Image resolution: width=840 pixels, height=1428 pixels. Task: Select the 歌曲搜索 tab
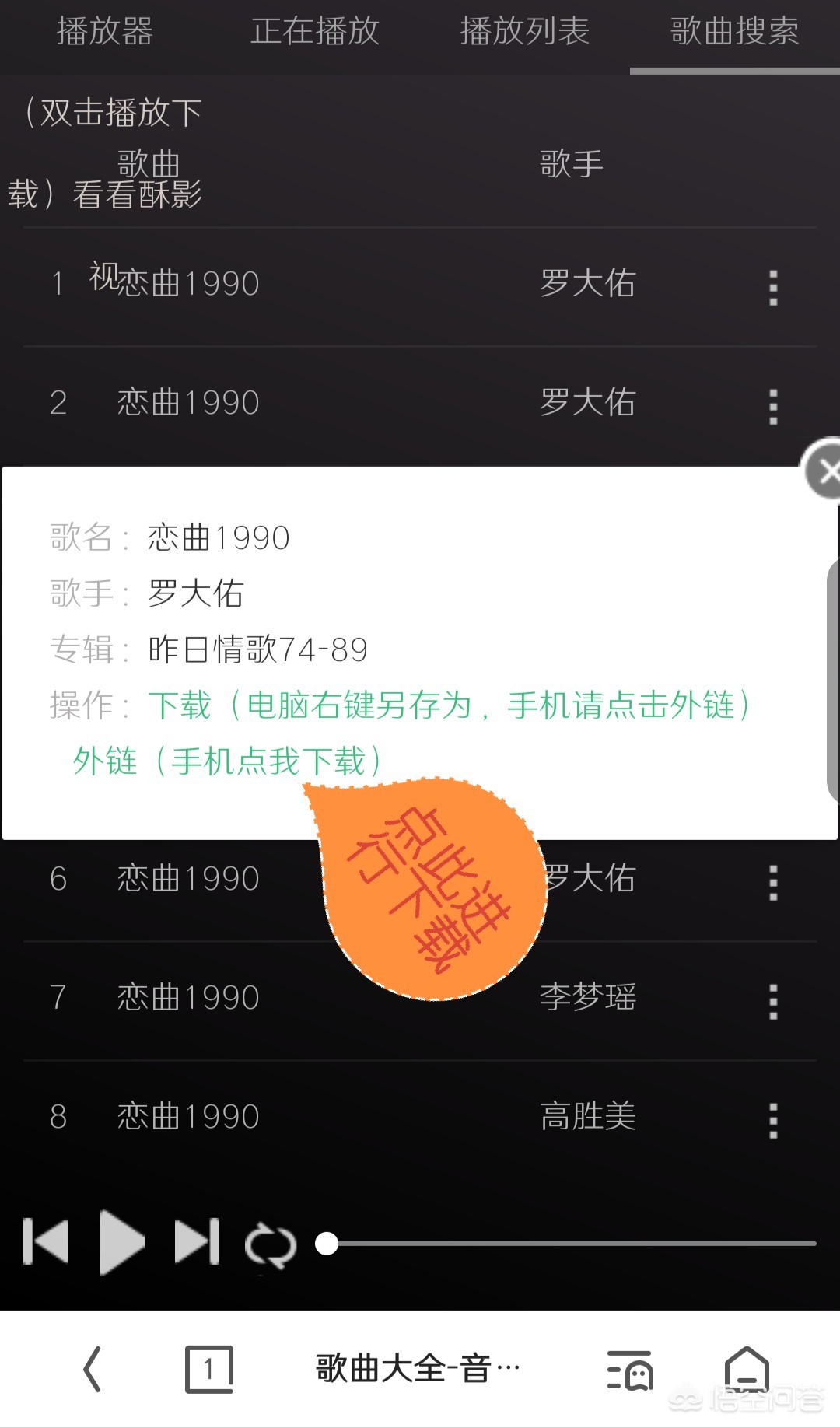coord(735,33)
